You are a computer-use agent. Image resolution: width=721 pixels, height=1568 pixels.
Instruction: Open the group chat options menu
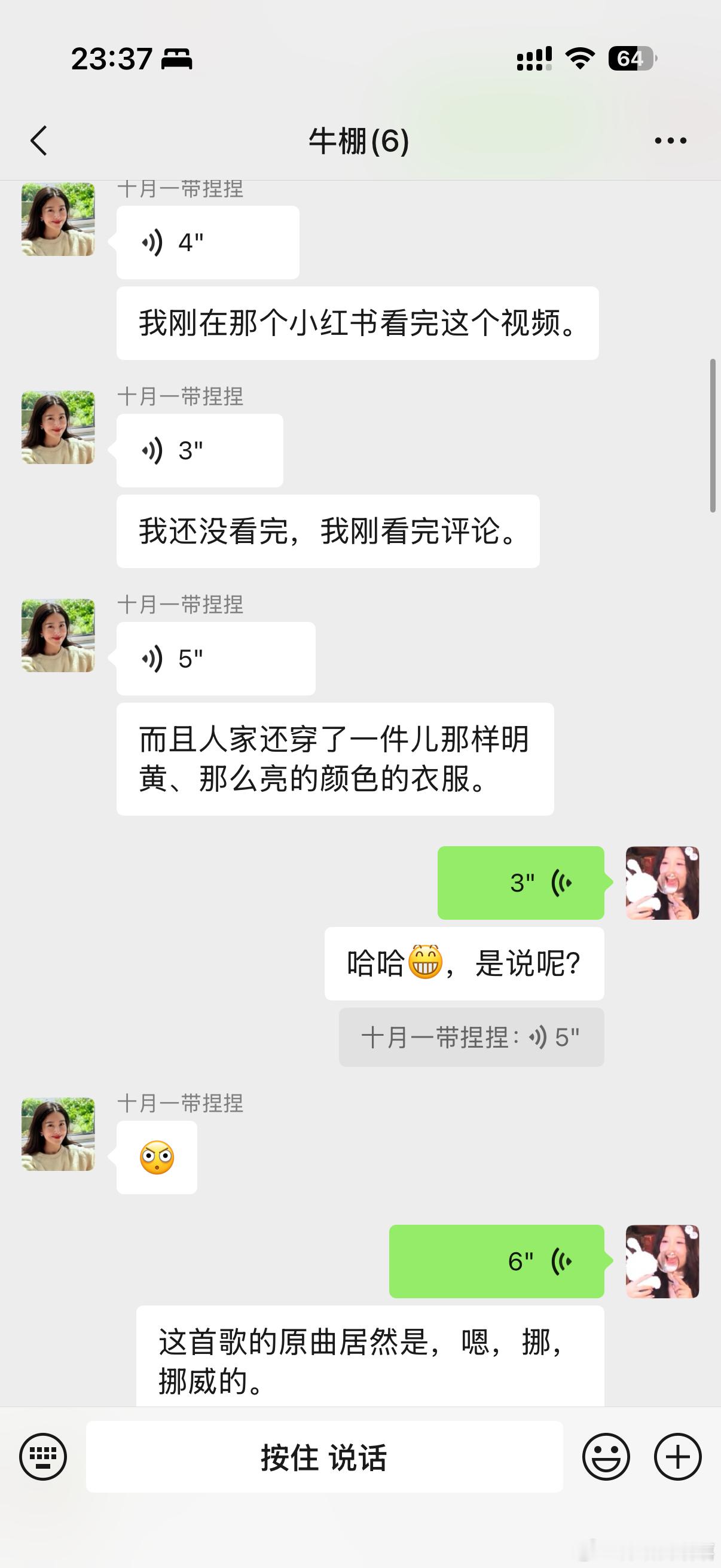point(670,141)
